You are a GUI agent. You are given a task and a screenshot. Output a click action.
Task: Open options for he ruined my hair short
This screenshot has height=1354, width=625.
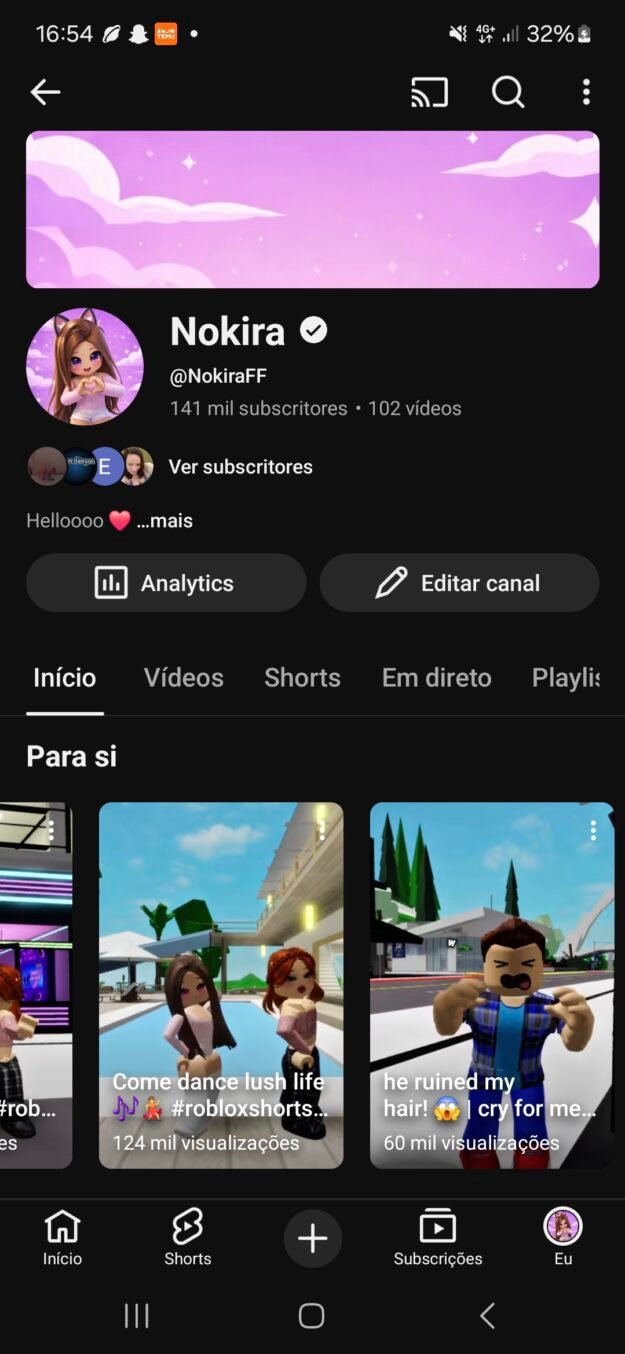593,830
